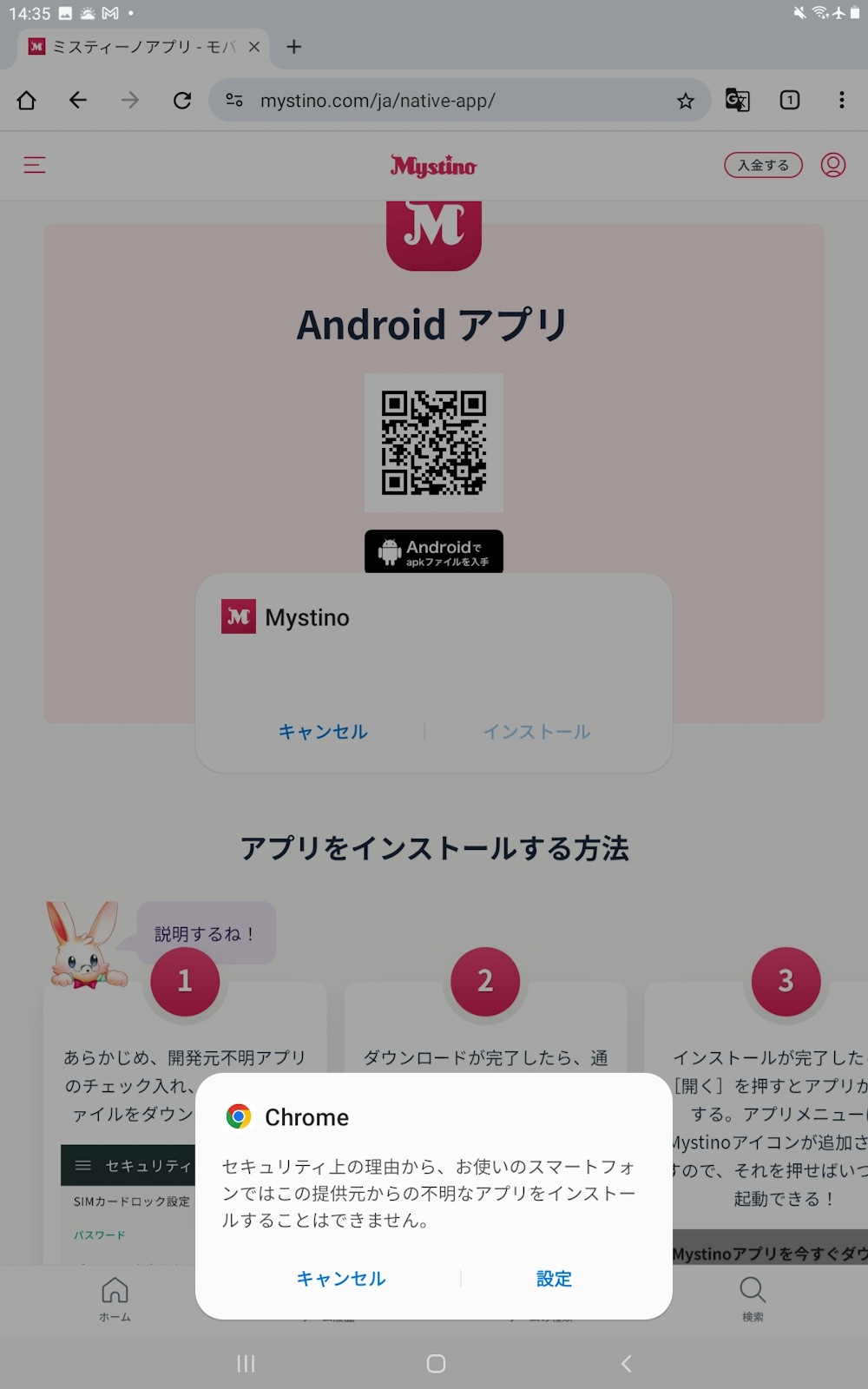Image resolution: width=868 pixels, height=1389 pixels.
Task: Reload the current page
Action: [182, 101]
